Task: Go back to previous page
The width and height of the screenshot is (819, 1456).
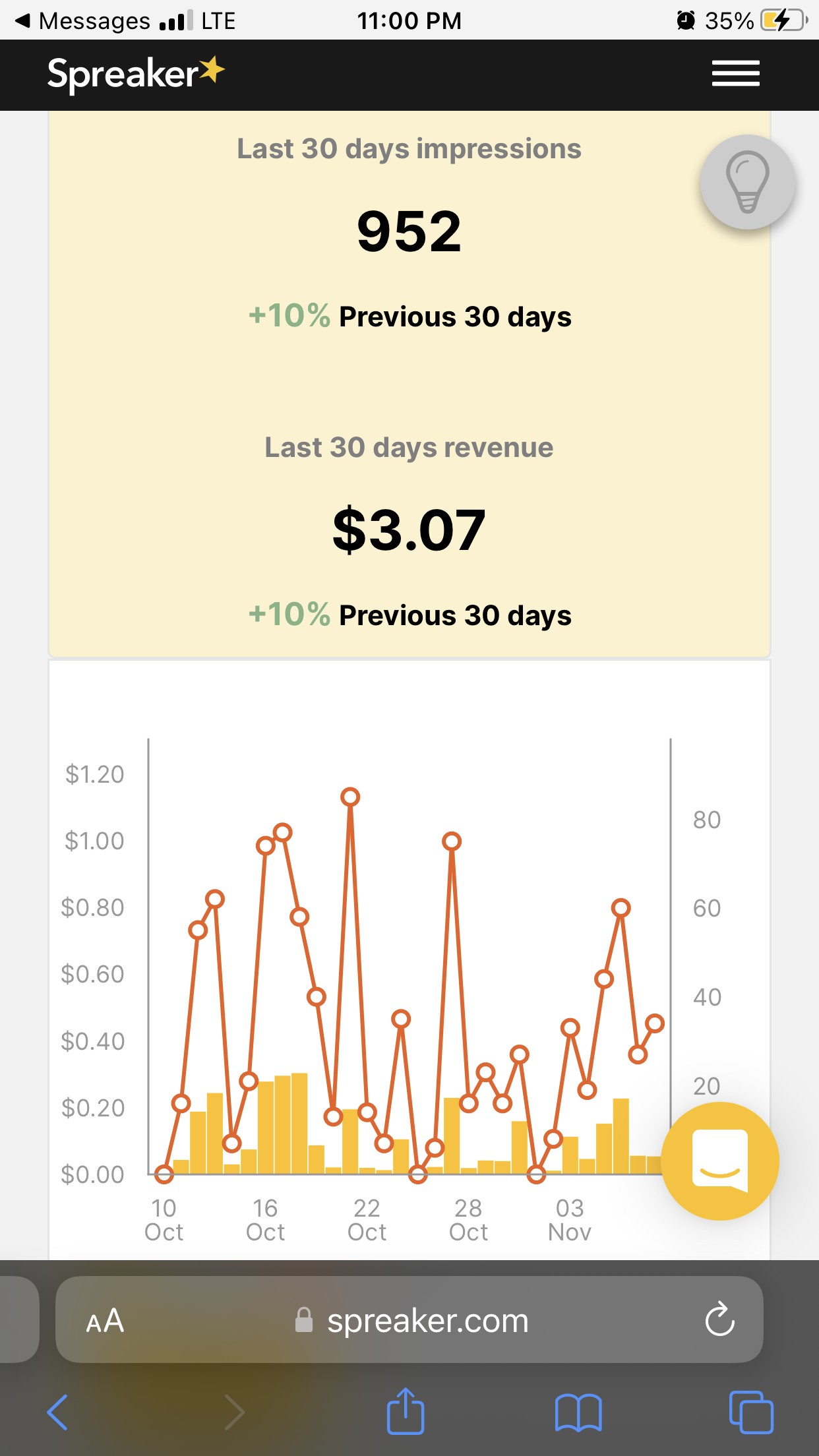Action: [x=57, y=1412]
